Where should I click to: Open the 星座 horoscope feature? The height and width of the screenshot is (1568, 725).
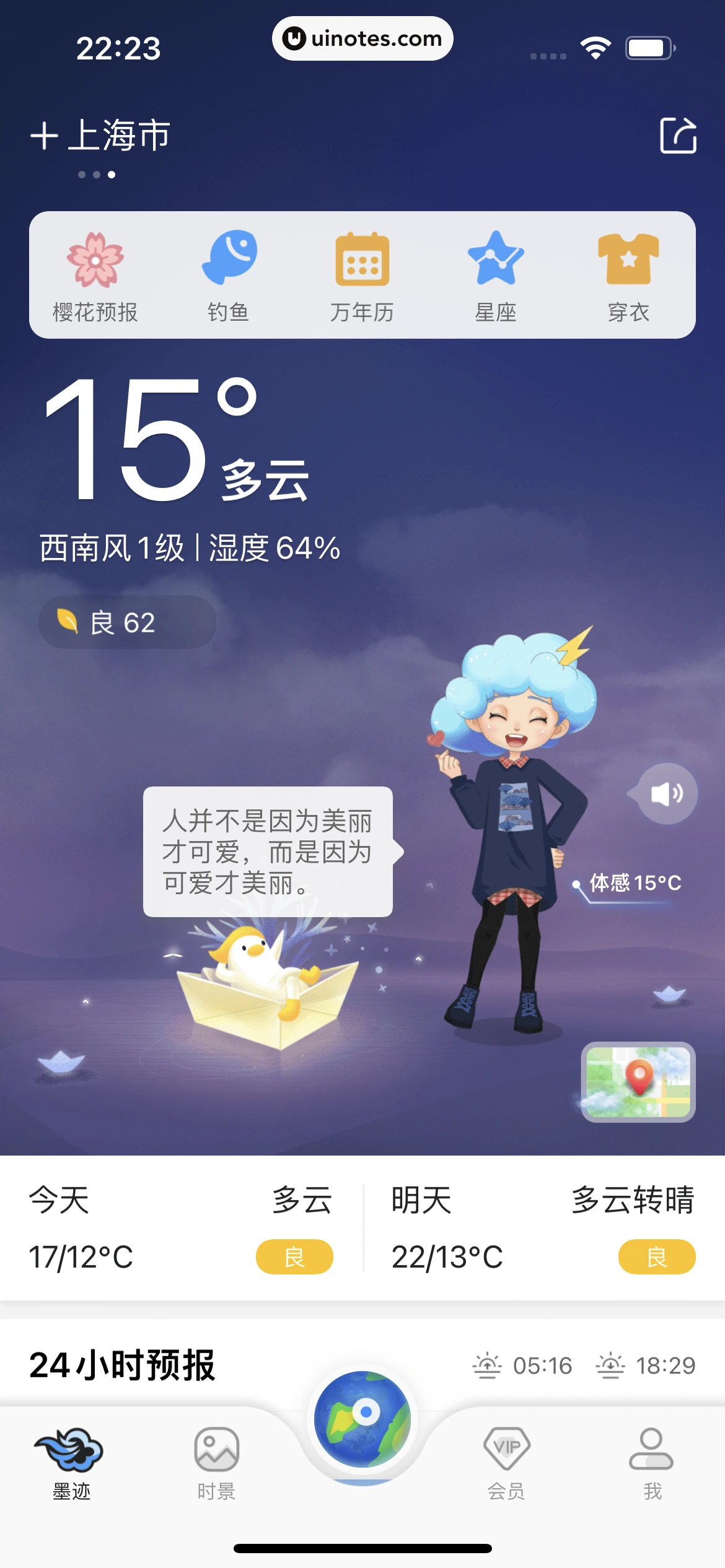[x=496, y=272]
